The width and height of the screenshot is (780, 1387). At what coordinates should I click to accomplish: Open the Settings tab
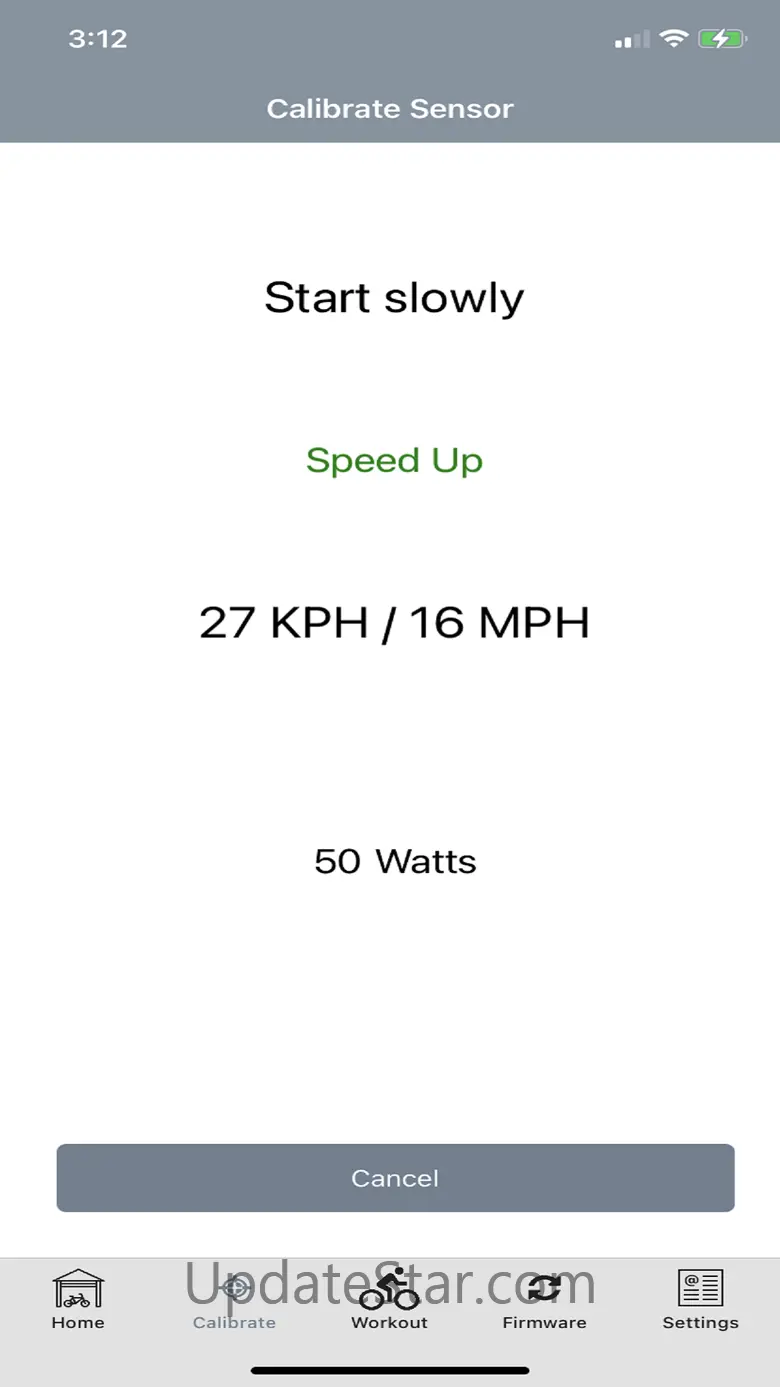pyautogui.click(x=700, y=1300)
